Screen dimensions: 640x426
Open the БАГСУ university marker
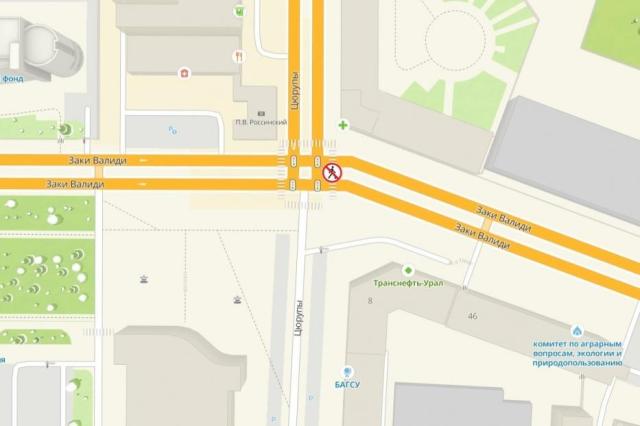point(347,371)
